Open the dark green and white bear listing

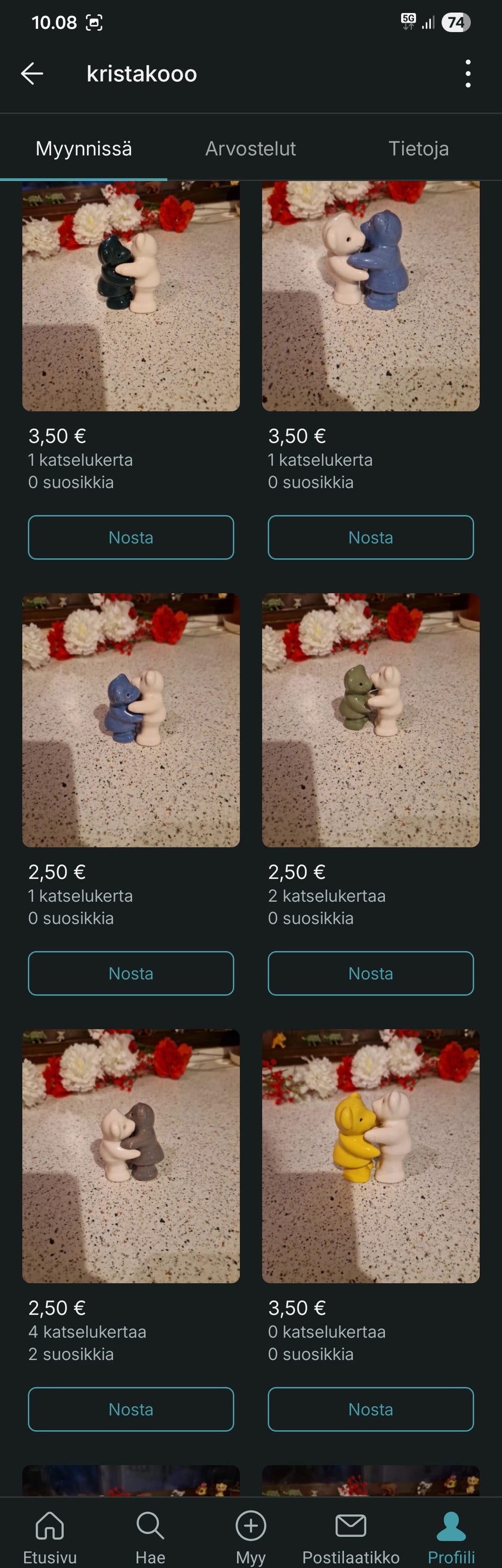click(x=131, y=296)
